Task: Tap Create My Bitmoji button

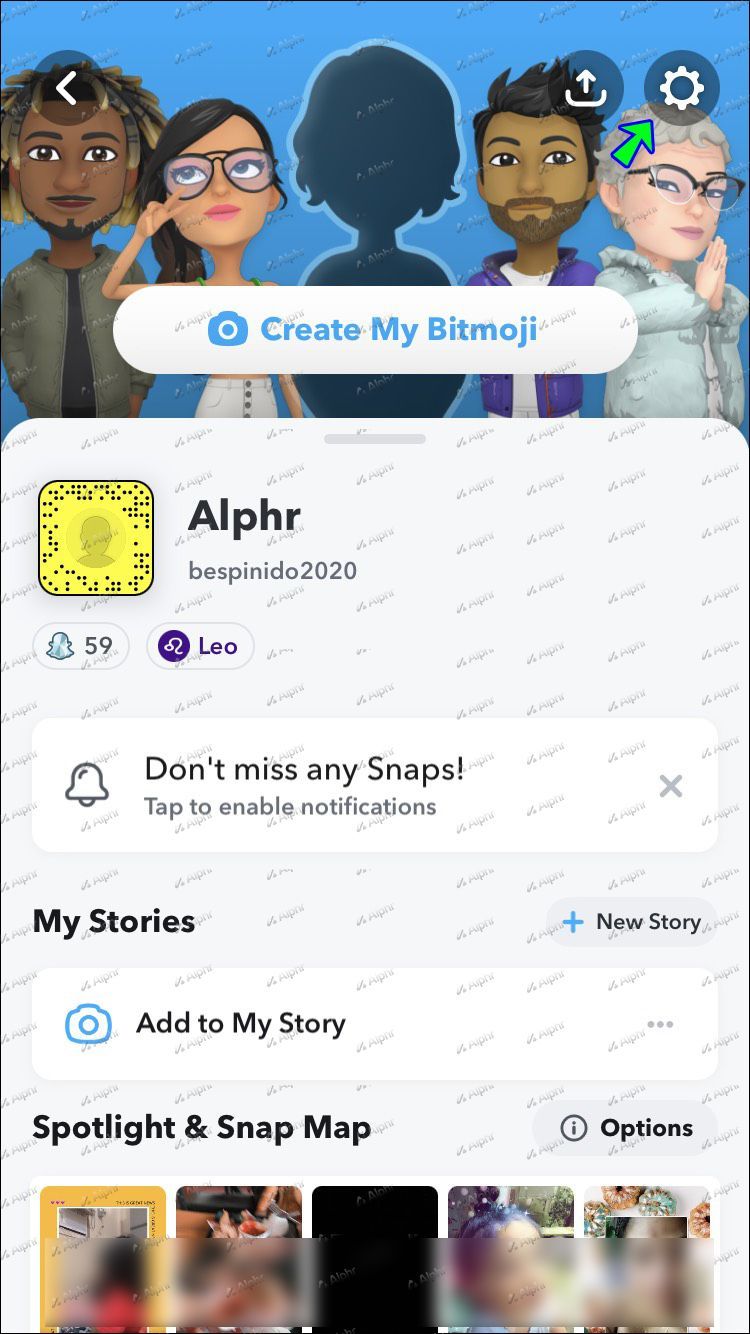Action: [375, 330]
